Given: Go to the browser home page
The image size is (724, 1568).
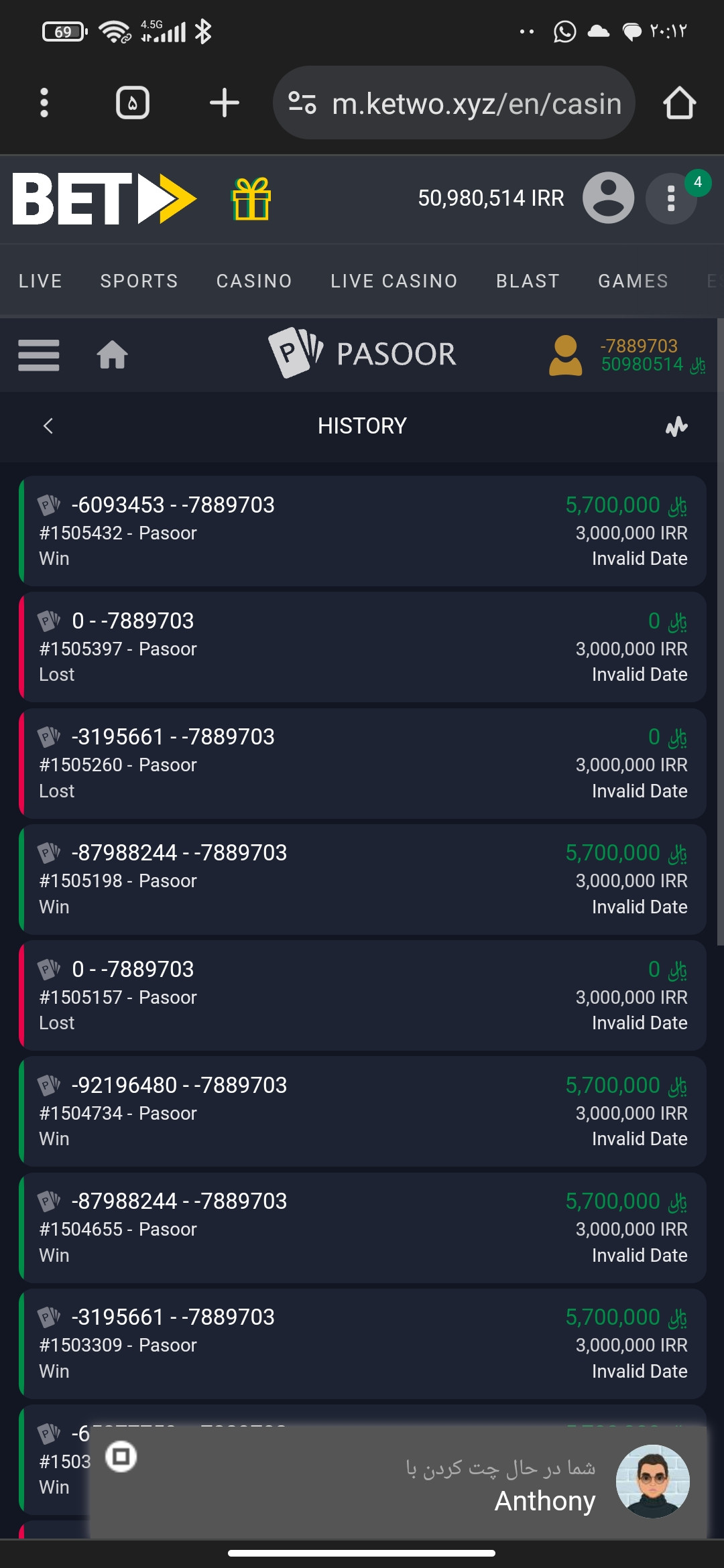Looking at the screenshot, I should point(679,103).
